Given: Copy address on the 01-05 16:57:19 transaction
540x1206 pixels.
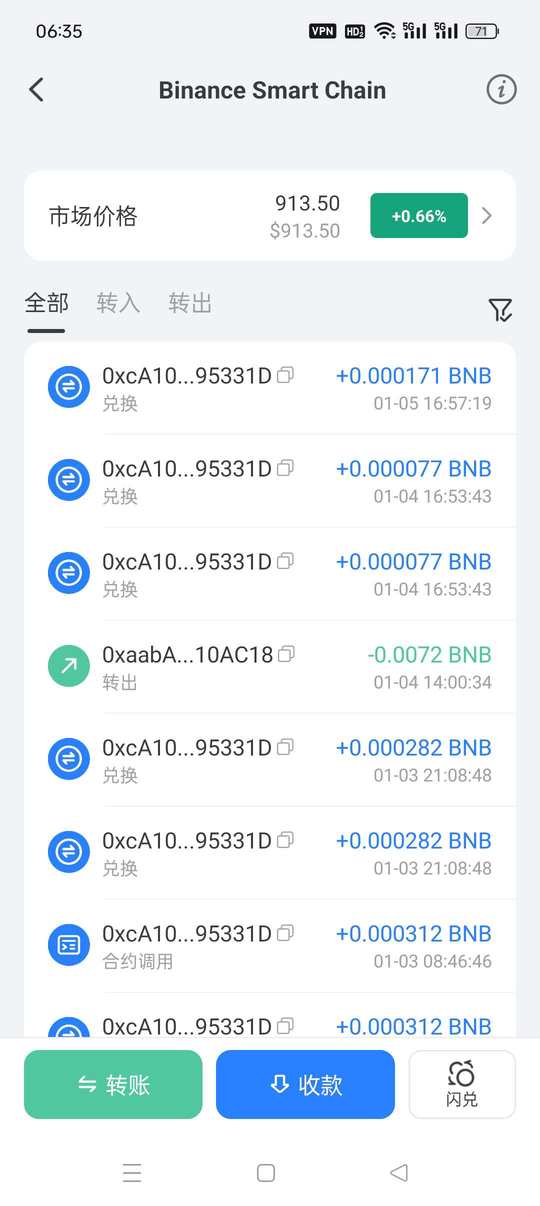Looking at the screenshot, I should point(285,375).
